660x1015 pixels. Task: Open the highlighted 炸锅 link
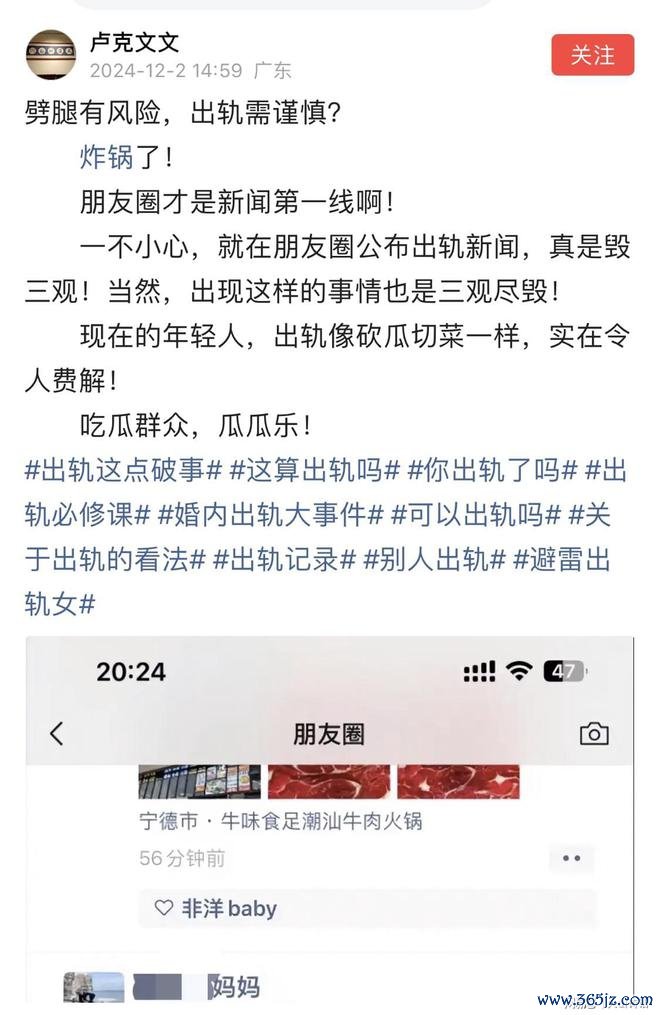pos(106,157)
